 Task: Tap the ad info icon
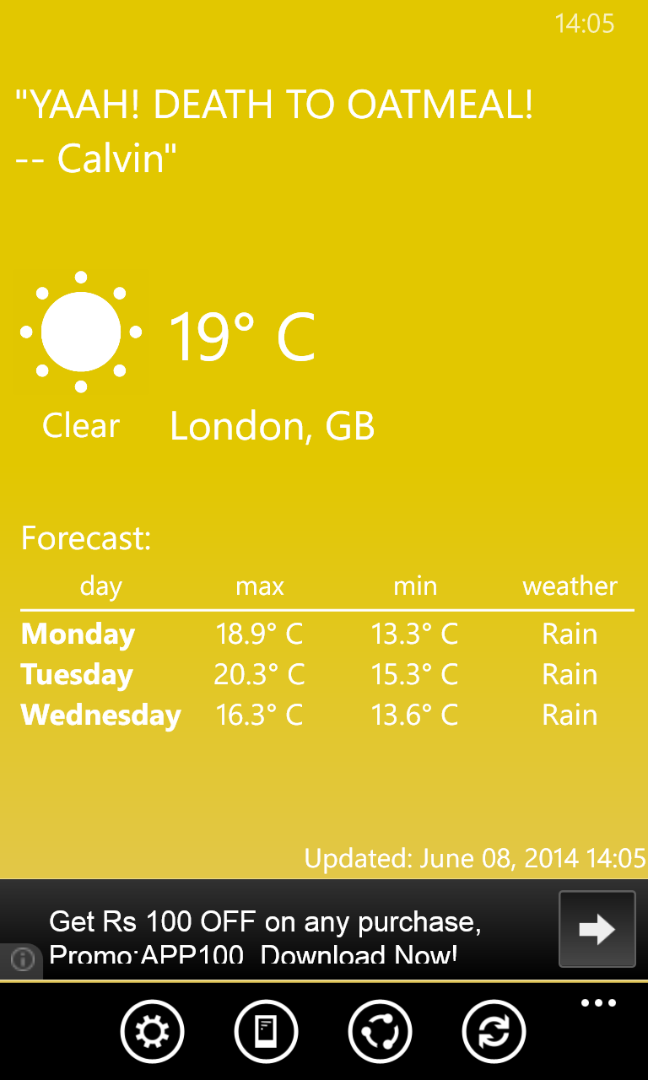23,959
